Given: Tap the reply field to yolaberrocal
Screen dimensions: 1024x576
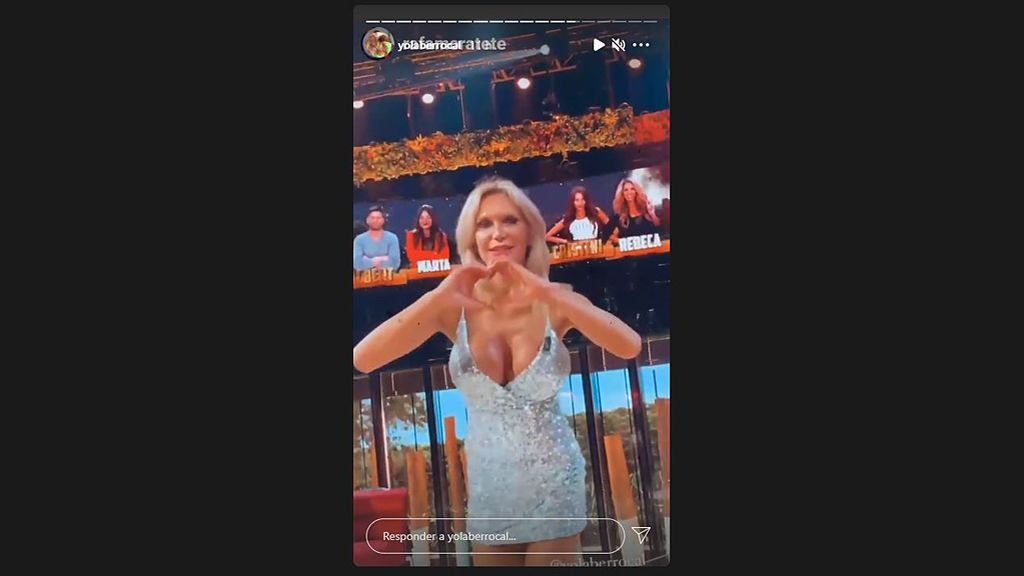Looking at the screenshot, I should 494,536.
